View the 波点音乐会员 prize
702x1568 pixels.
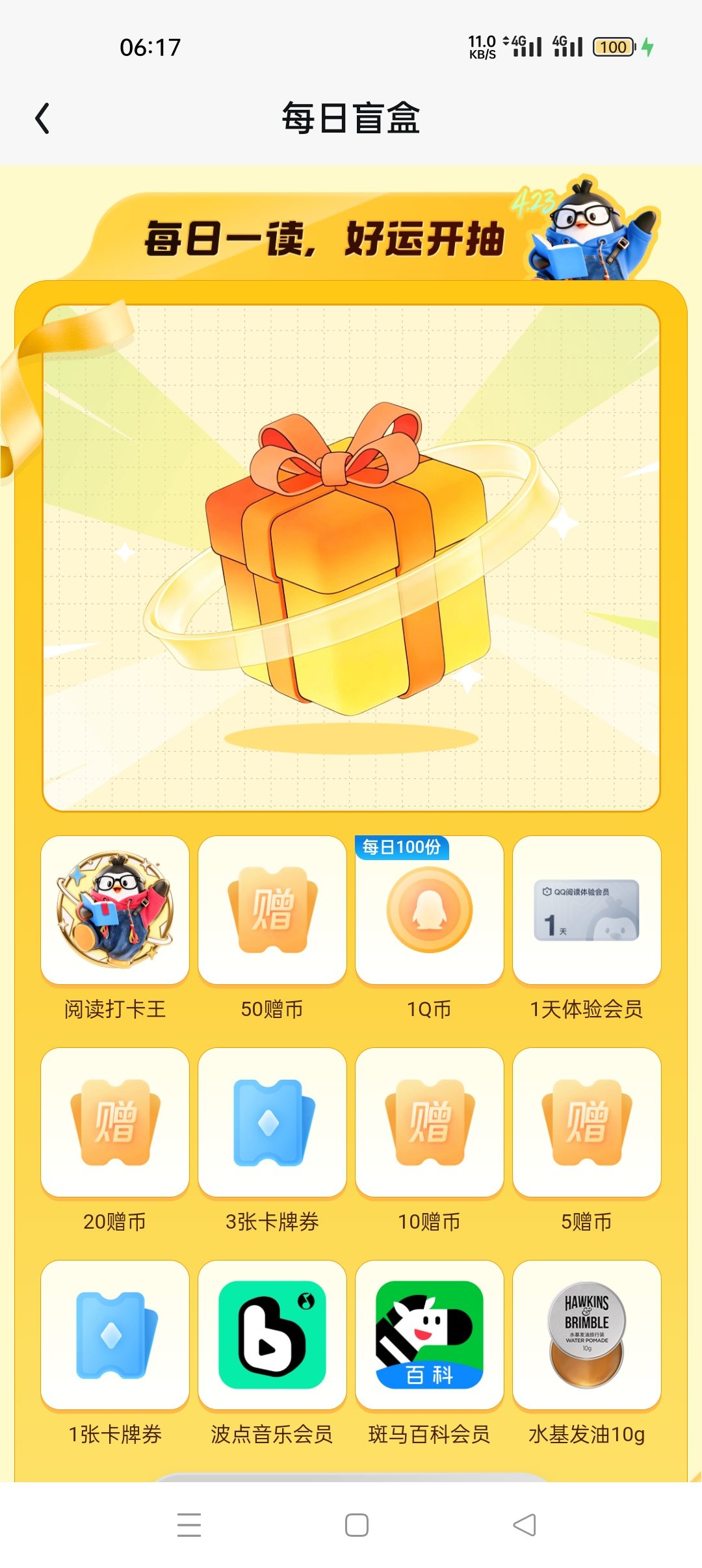click(x=272, y=1335)
